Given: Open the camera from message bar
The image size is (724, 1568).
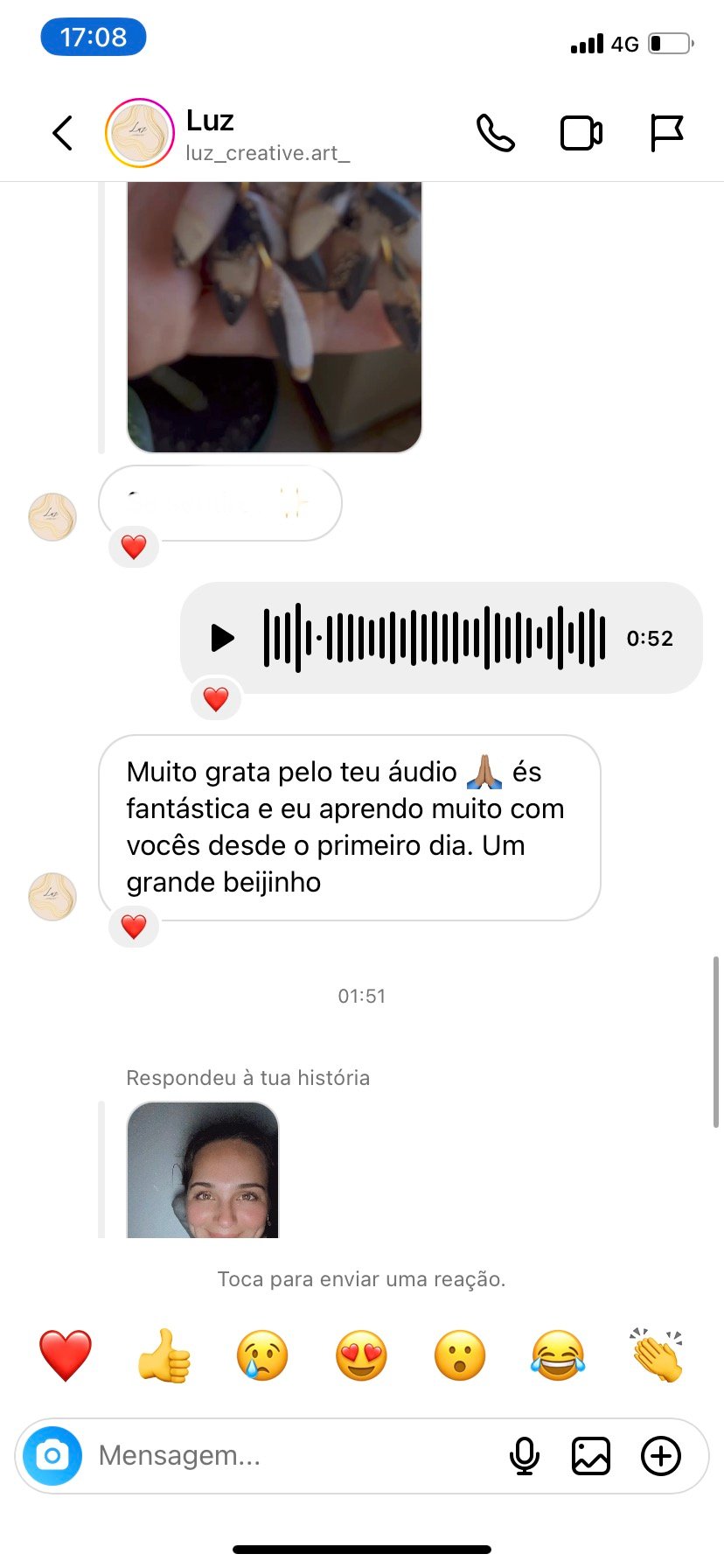Looking at the screenshot, I should [x=52, y=1456].
